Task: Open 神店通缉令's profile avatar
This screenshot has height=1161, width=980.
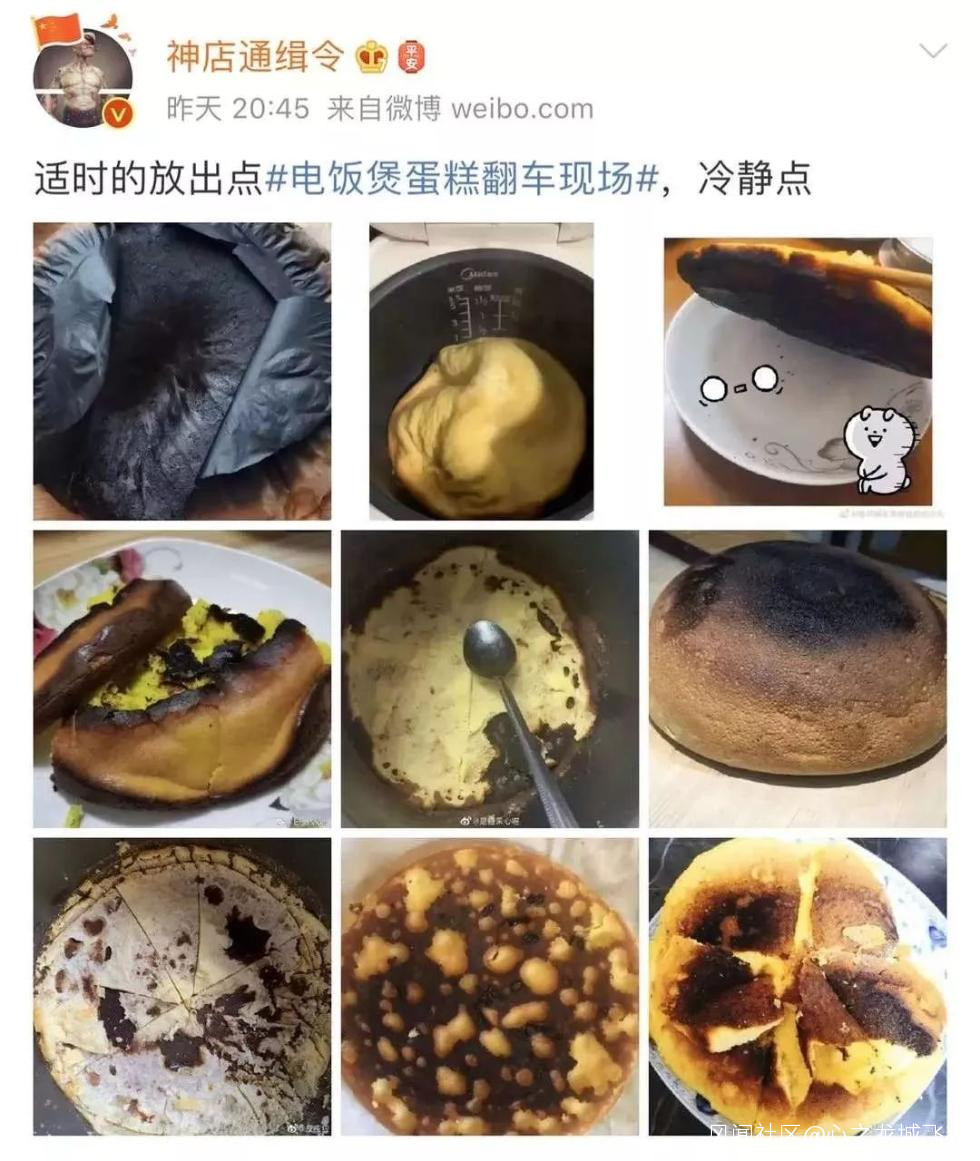Action: (x=82, y=77)
